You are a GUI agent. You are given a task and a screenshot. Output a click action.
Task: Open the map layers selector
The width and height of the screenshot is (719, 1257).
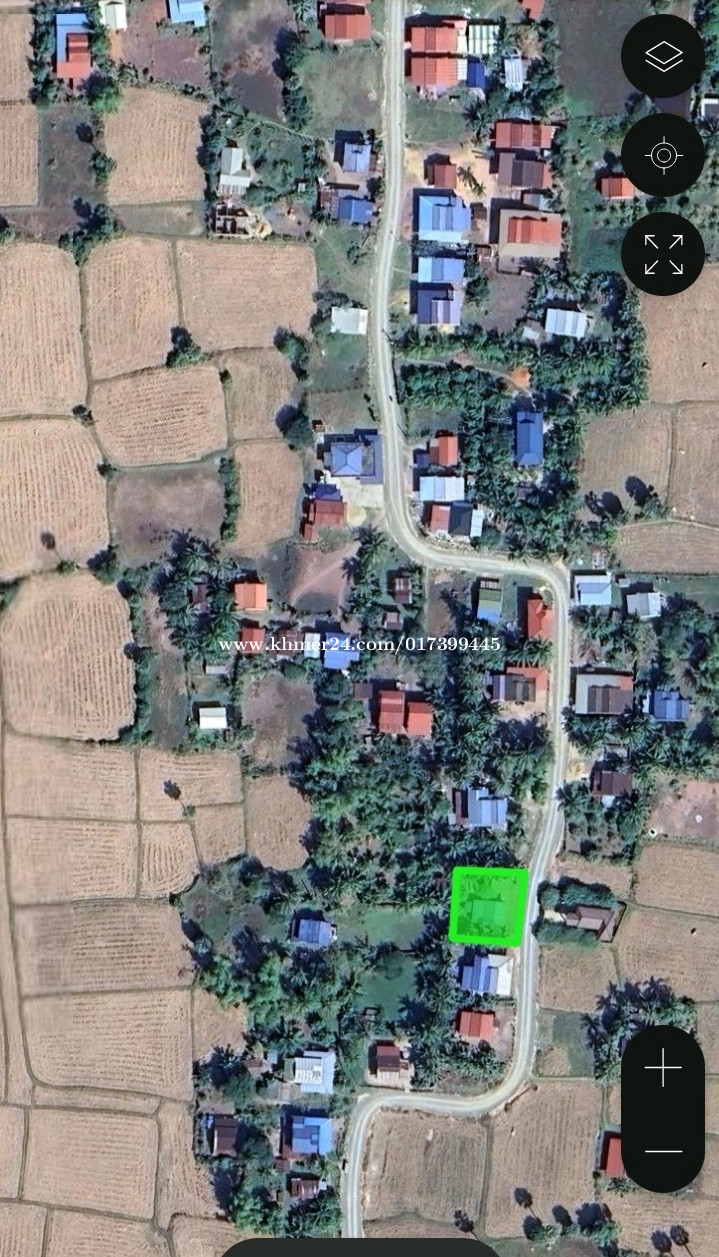click(x=663, y=56)
